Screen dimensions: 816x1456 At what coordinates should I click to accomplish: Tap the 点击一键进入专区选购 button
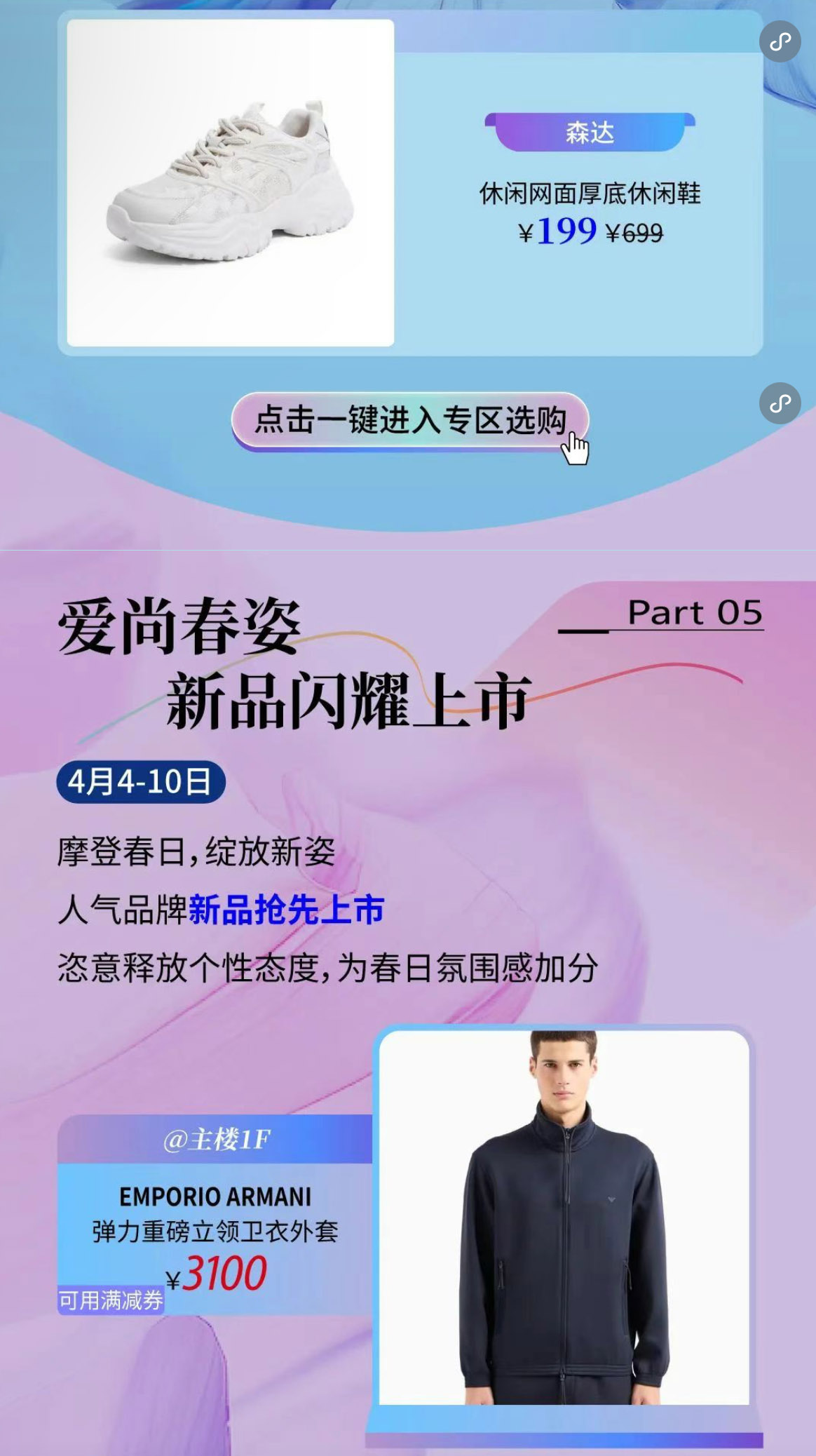point(409,421)
